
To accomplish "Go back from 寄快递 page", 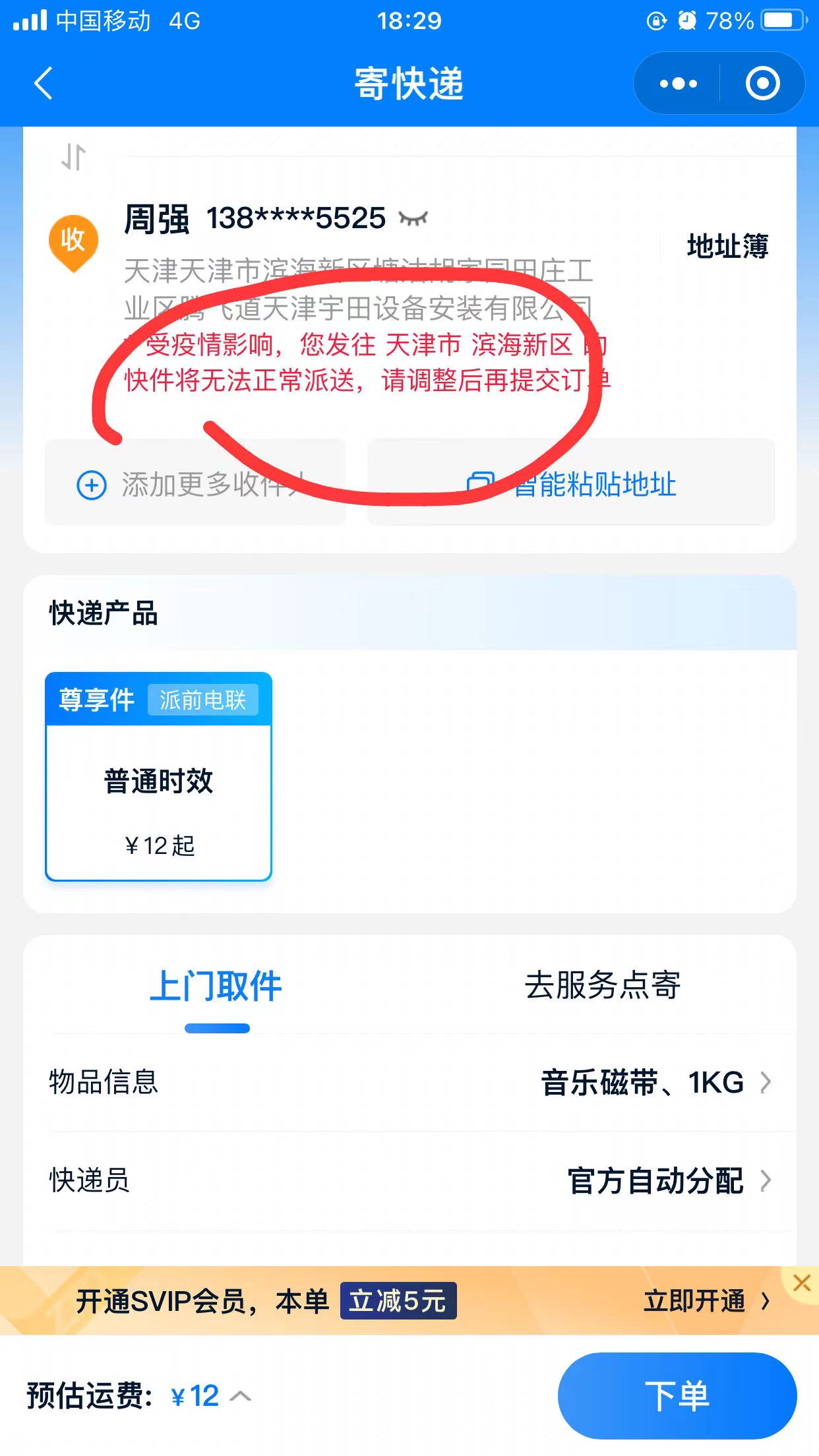I will click(44, 84).
